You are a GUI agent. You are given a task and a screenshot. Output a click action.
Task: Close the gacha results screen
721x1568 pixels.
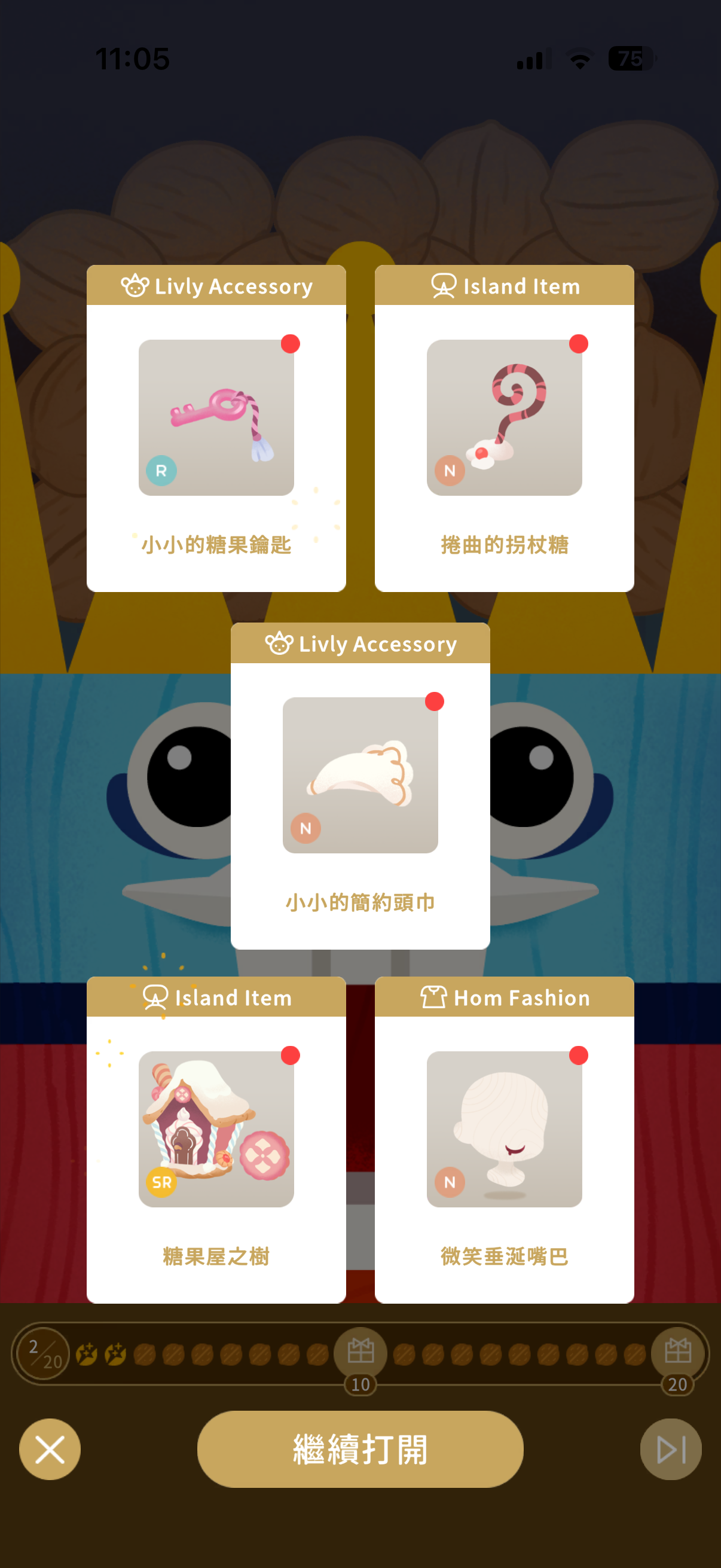click(50, 1448)
